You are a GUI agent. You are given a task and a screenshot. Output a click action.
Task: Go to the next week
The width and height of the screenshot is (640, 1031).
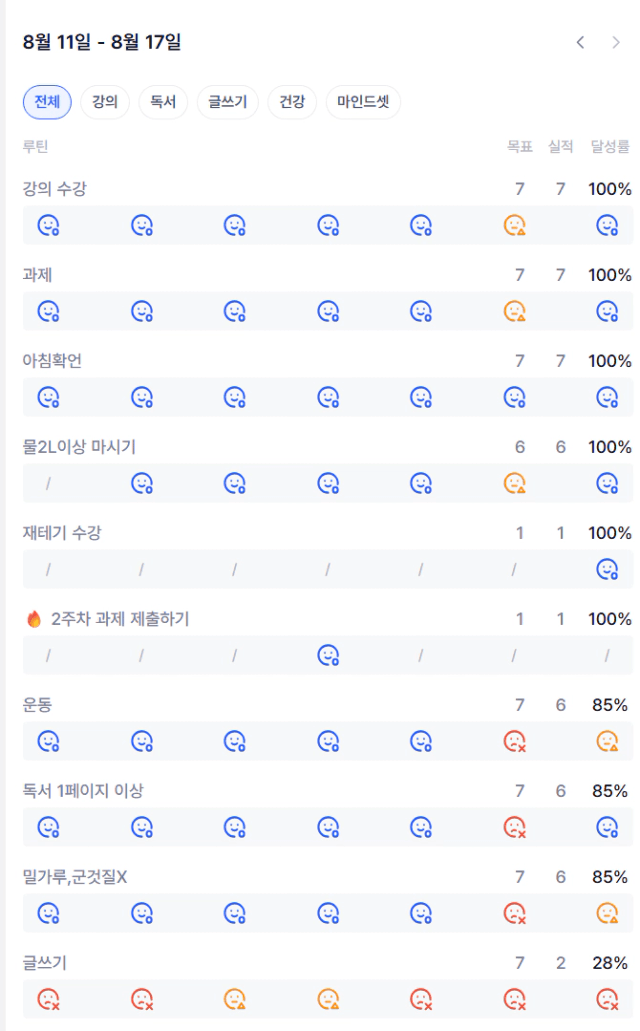click(616, 43)
